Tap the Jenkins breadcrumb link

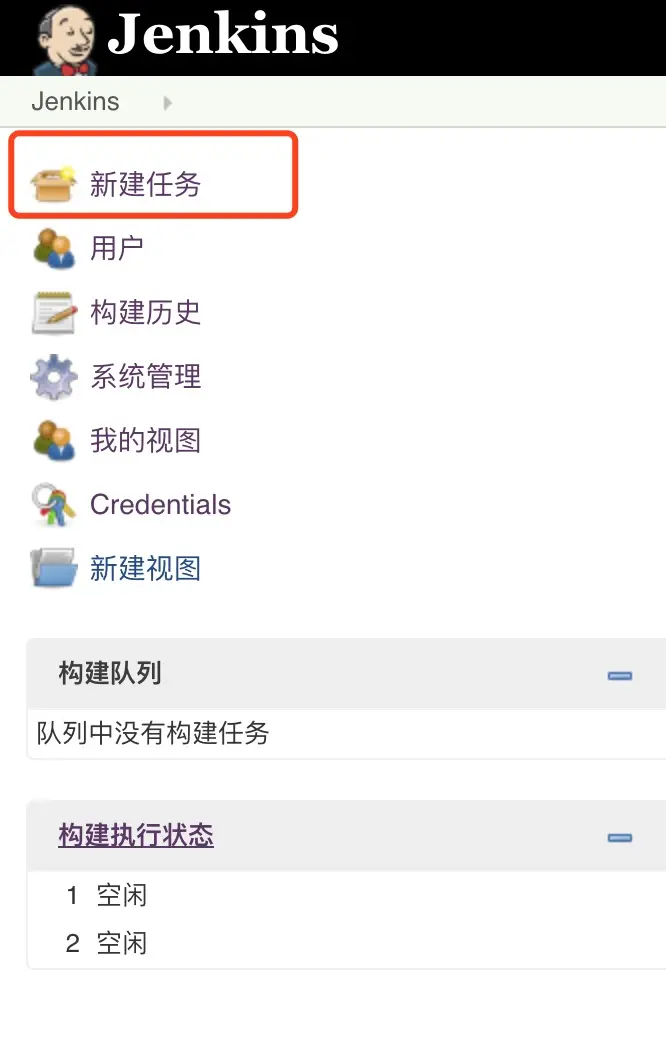(x=75, y=102)
